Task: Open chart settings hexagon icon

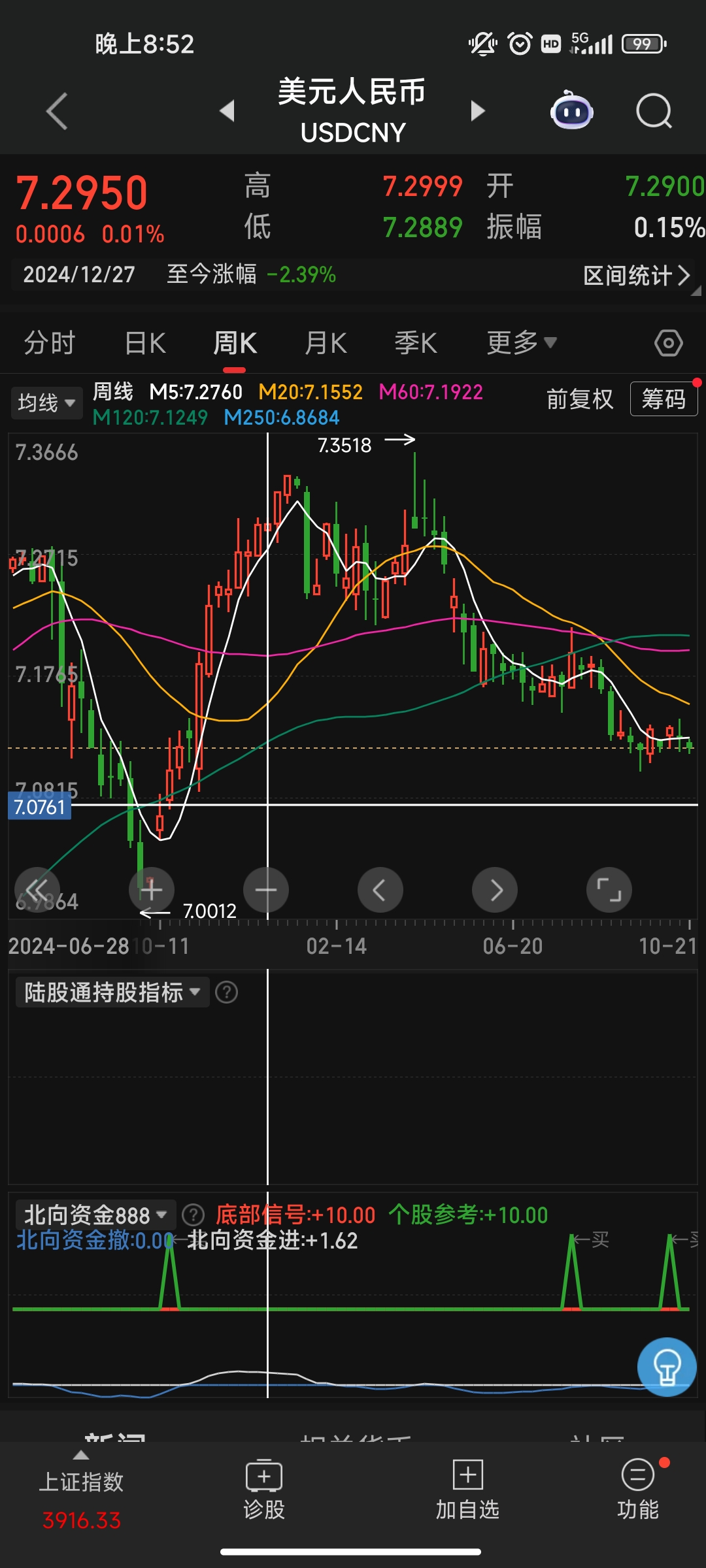Action: 668,343
